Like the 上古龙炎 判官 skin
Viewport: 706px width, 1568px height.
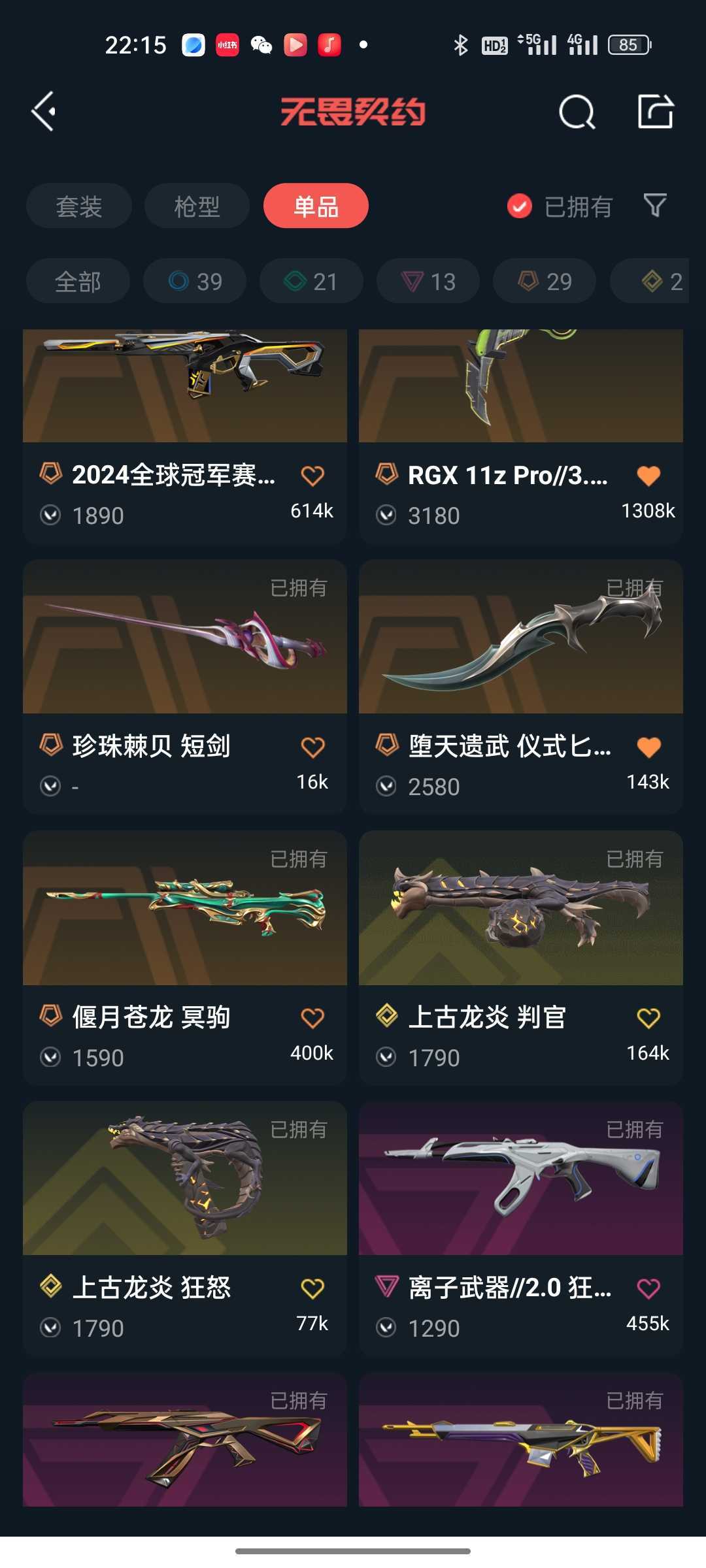[648, 1017]
